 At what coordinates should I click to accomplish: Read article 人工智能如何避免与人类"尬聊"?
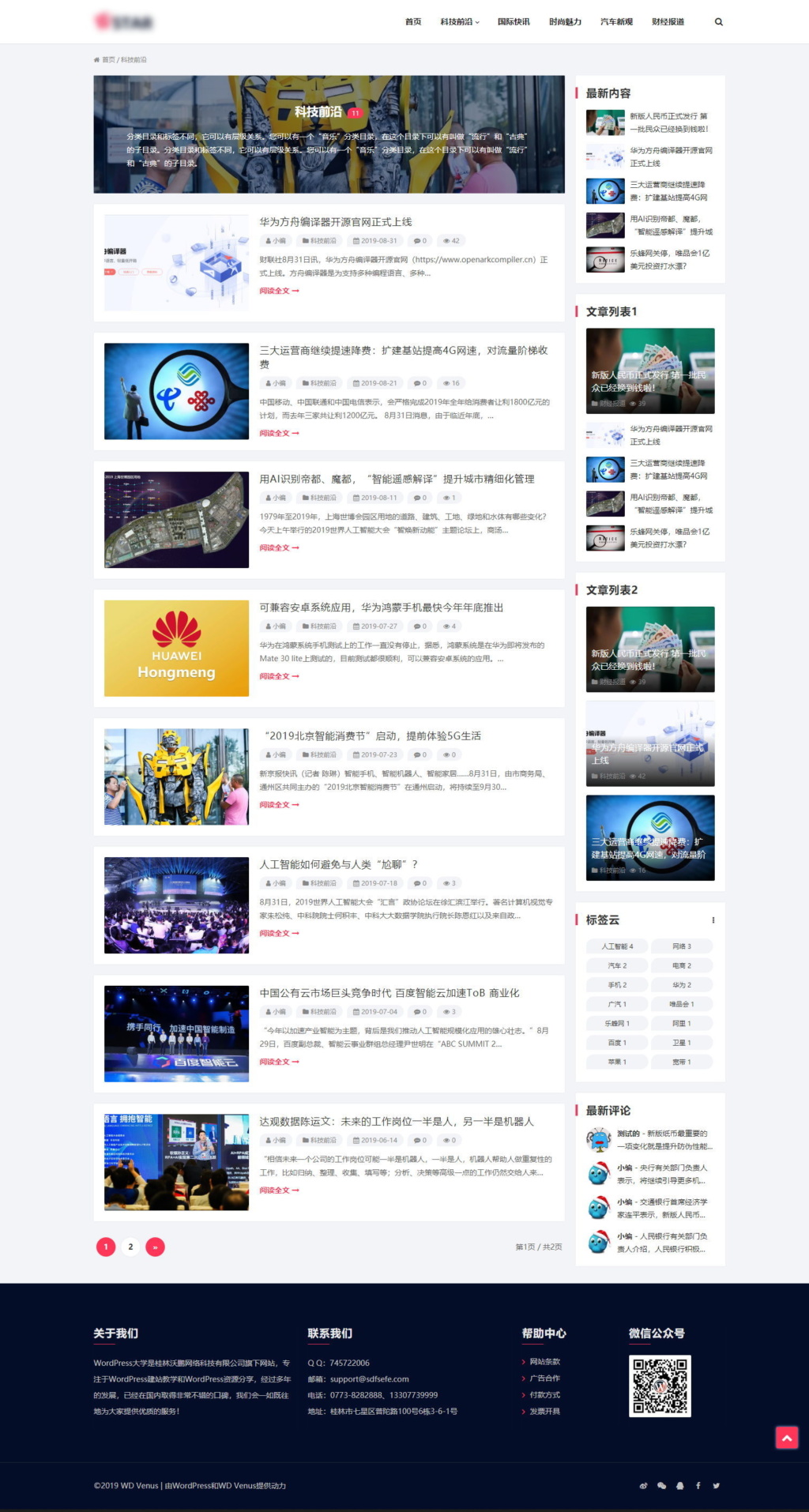coord(338,864)
